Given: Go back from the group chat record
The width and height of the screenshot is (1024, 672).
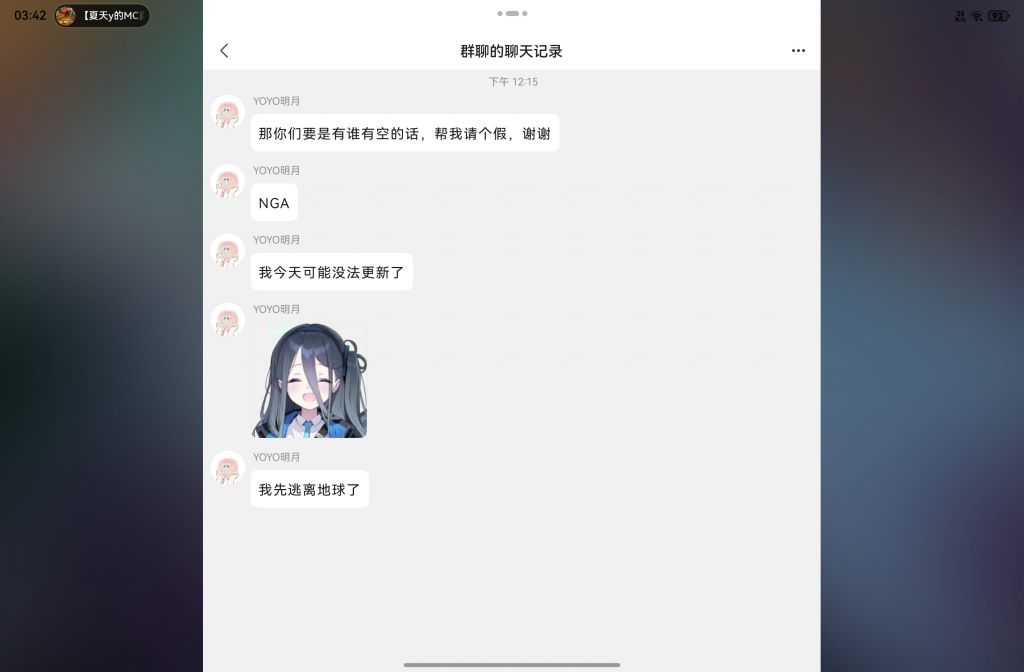Looking at the screenshot, I should click(x=224, y=51).
